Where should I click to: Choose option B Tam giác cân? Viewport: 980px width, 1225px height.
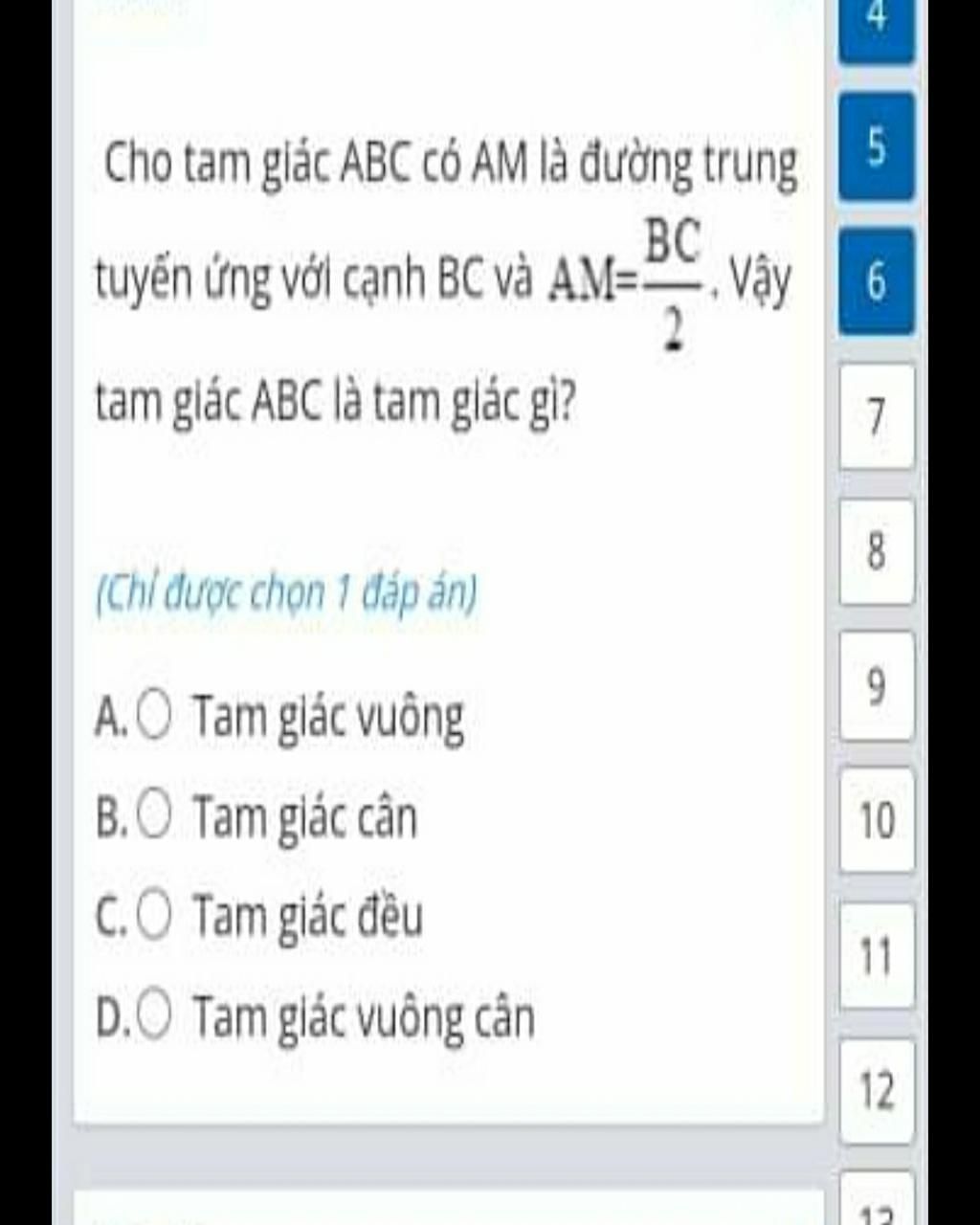(156, 816)
